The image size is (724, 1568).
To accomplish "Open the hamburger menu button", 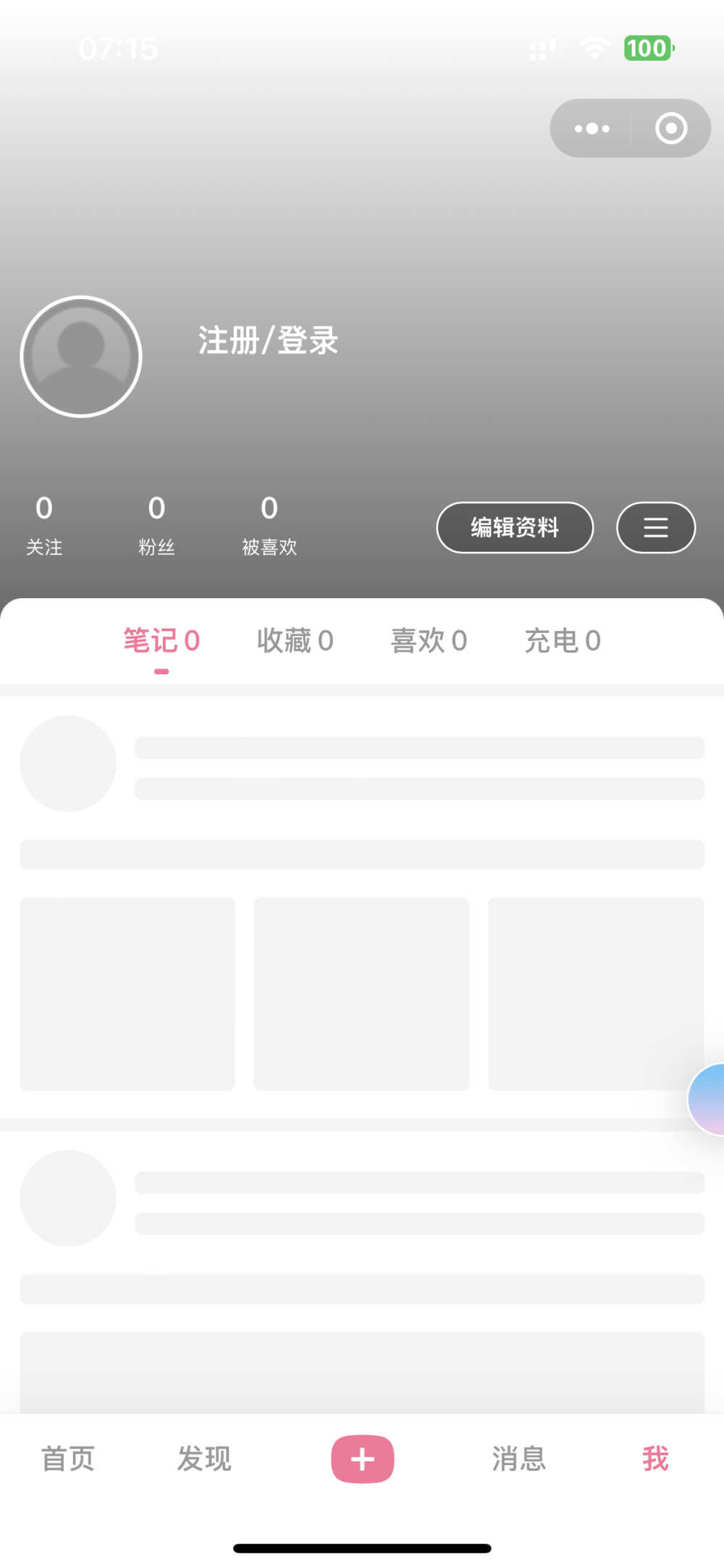I will (x=655, y=527).
